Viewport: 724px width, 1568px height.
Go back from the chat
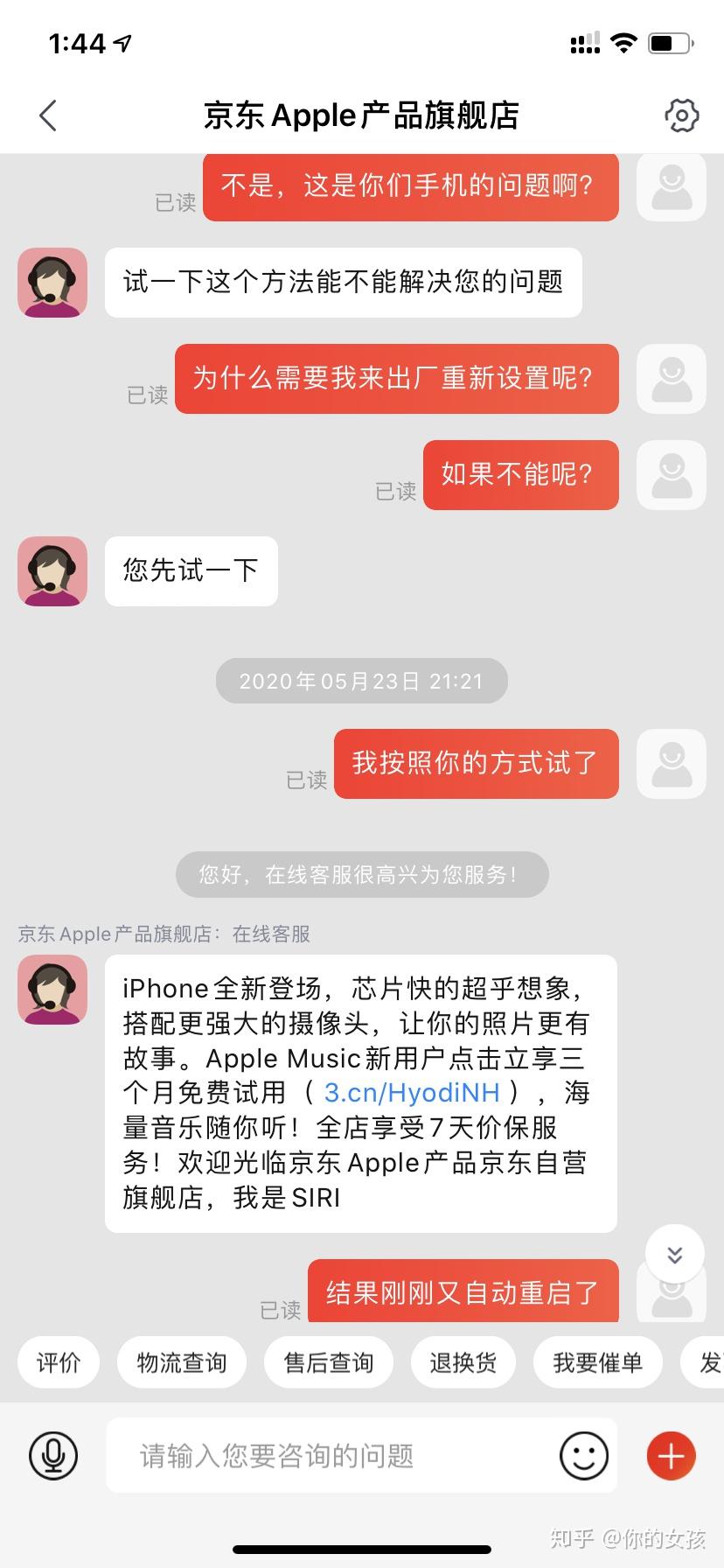(x=48, y=115)
